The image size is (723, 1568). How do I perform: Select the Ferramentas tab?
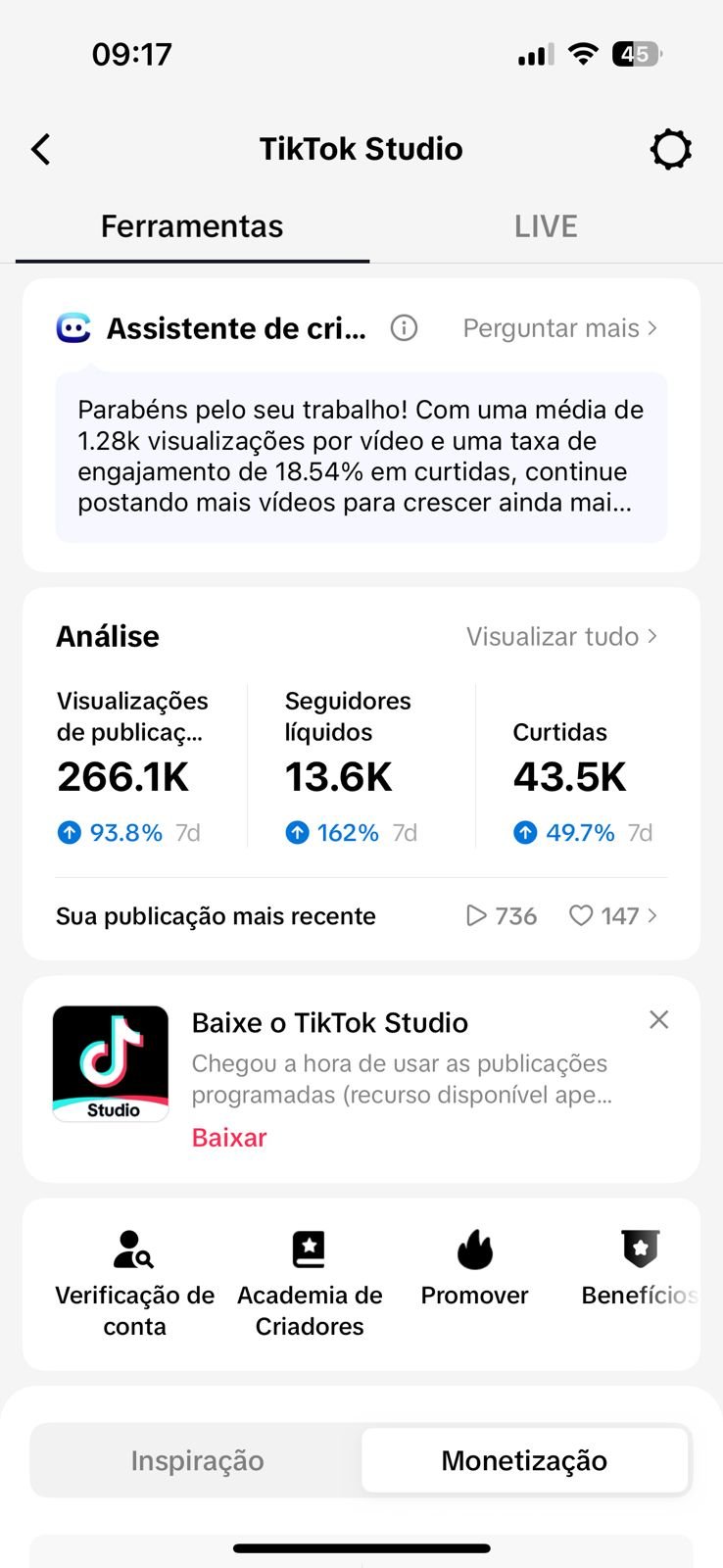tap(192, 226)
